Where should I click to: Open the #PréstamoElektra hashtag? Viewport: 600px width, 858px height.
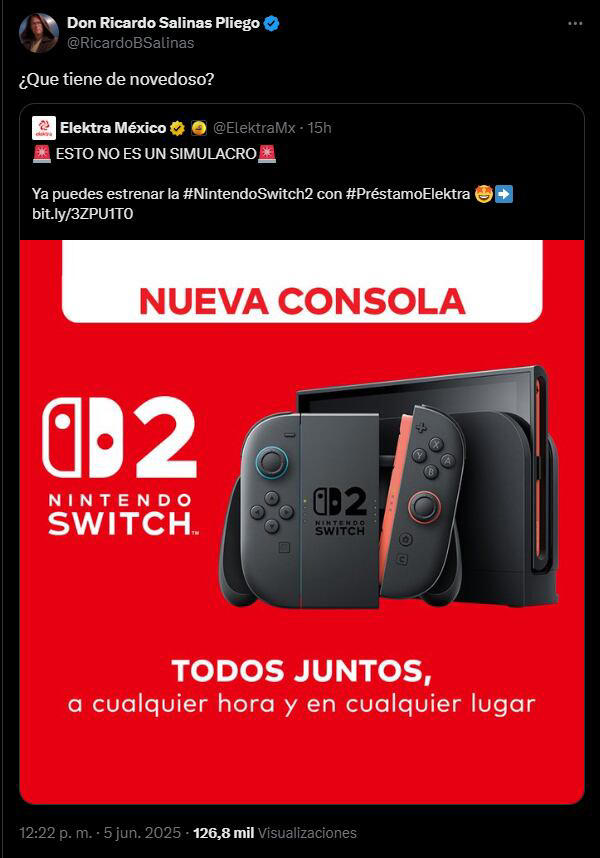coord(408,193)
